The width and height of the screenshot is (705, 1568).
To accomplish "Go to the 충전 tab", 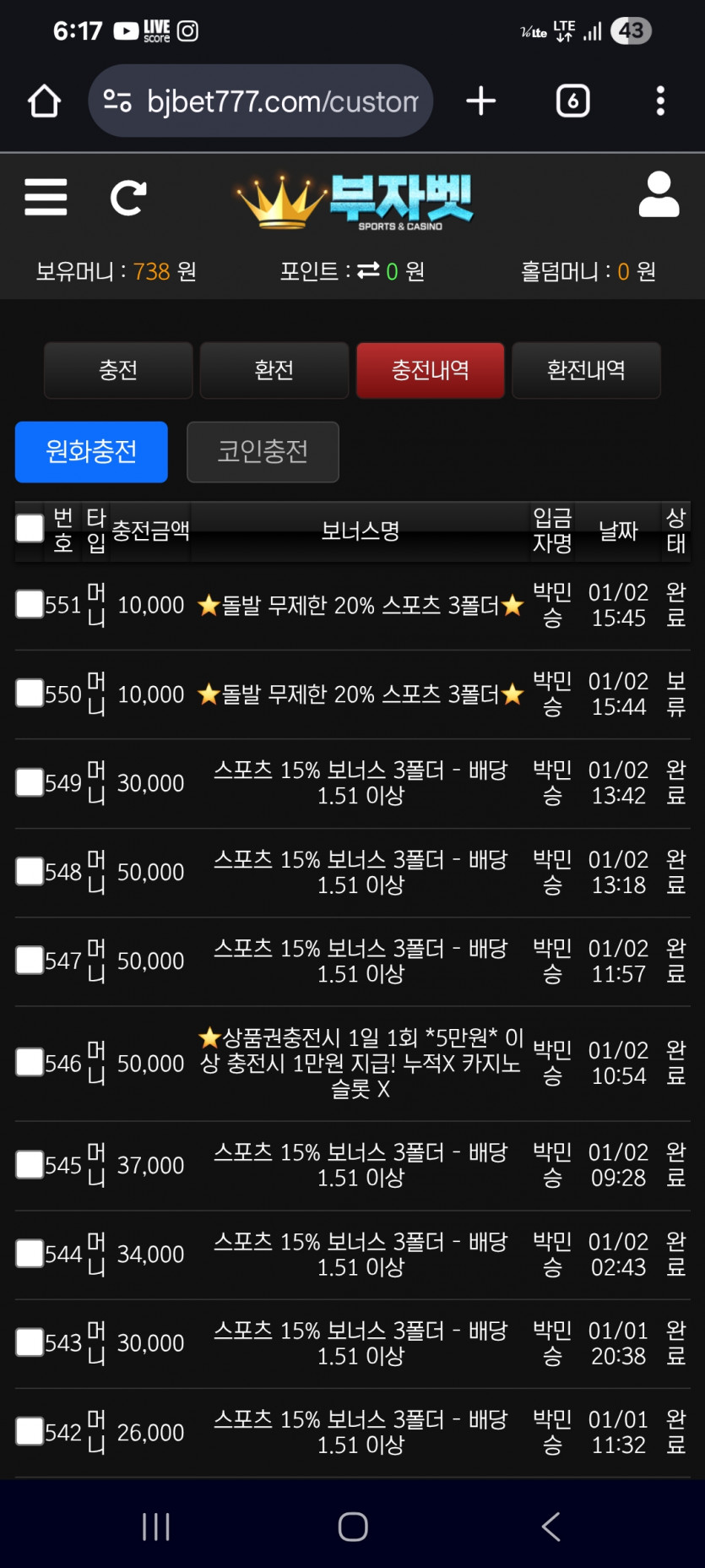I will 118,370.
